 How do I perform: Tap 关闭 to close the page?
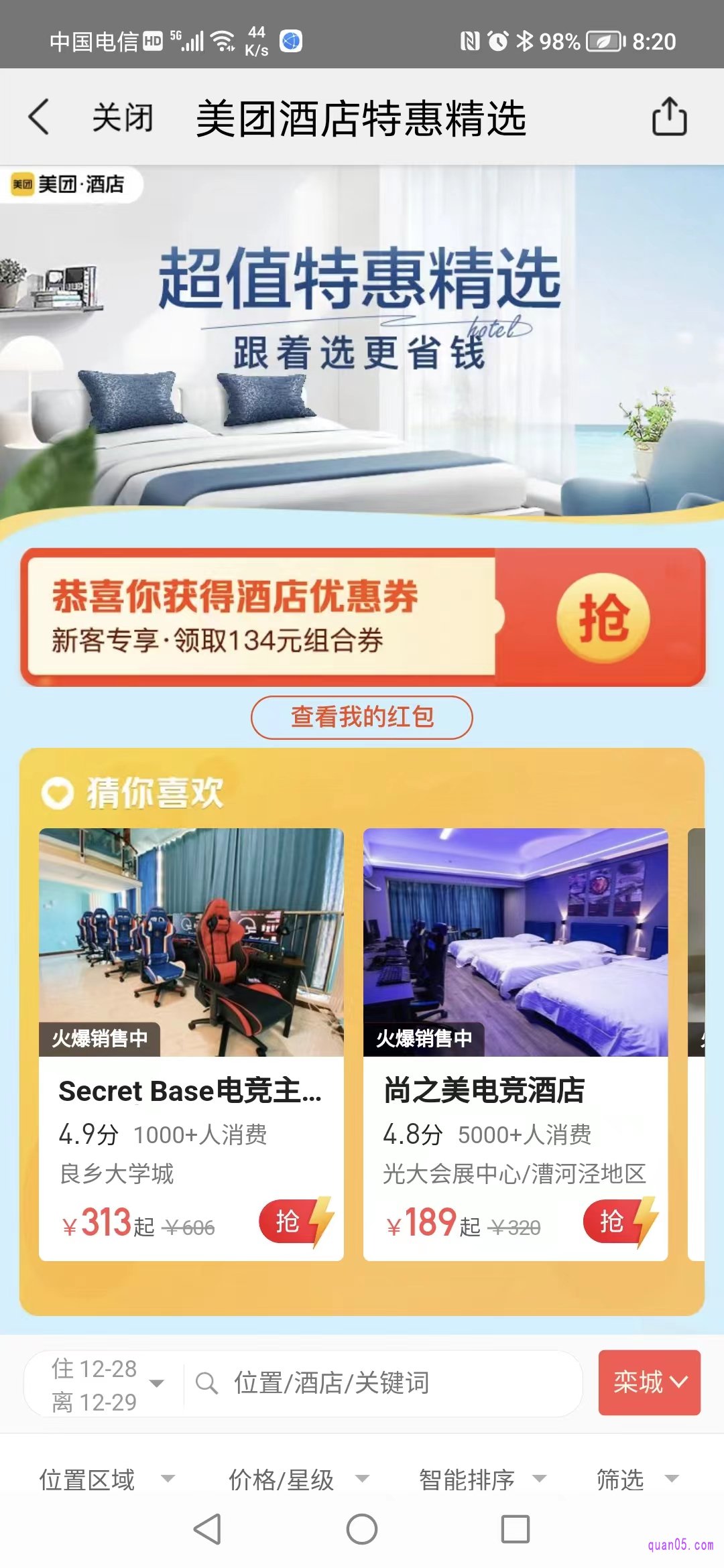(x=123, y=118)
